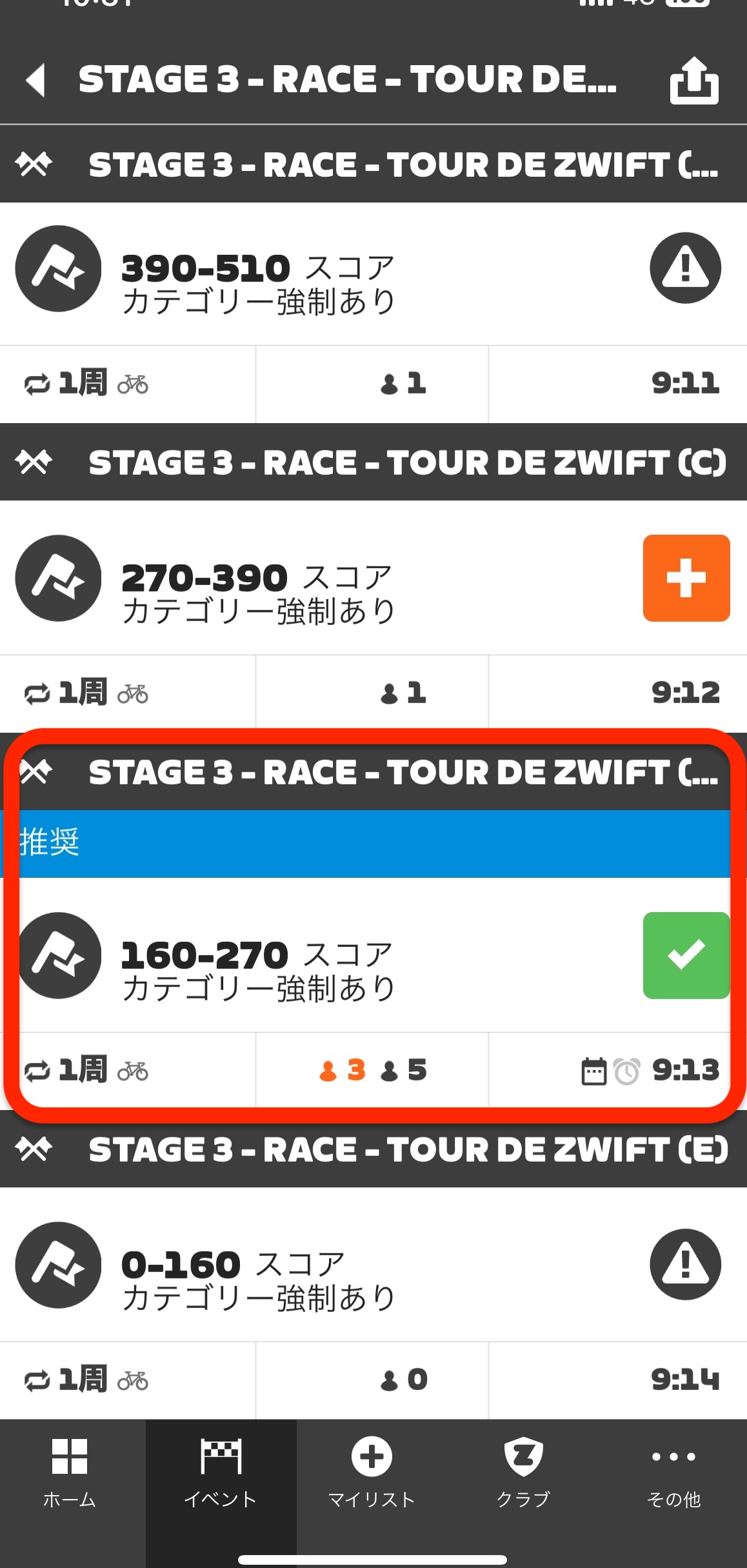Toggle the green checkmark on the 160-270 category
The image size is (747, 1568).
pyautogui.click(x=686, y=955)
